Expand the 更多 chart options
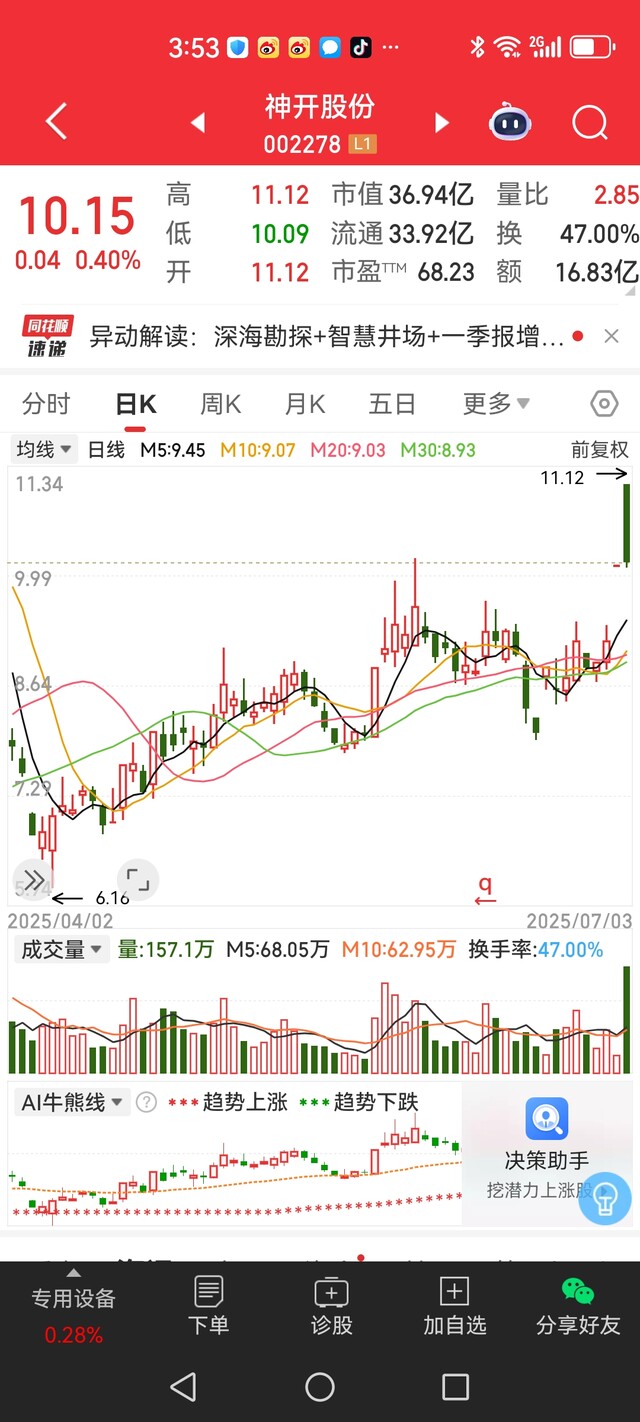This screenshot has width=640, height=1422. tap(496, 404)
